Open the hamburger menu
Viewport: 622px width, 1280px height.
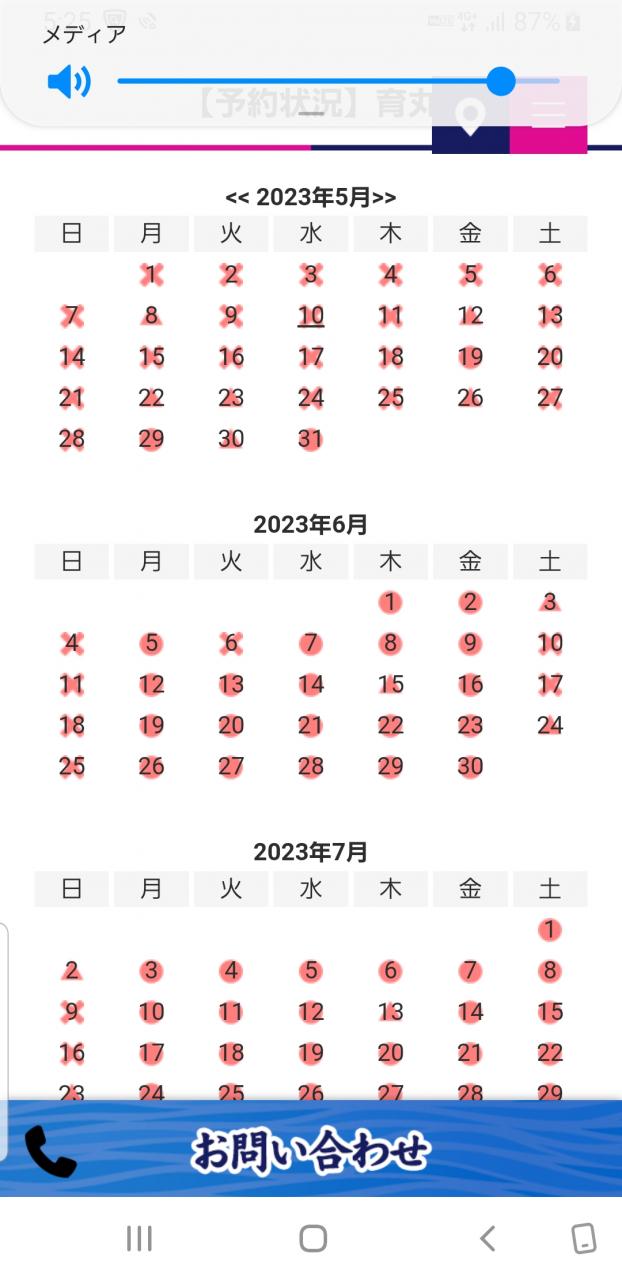coord(548,114)
